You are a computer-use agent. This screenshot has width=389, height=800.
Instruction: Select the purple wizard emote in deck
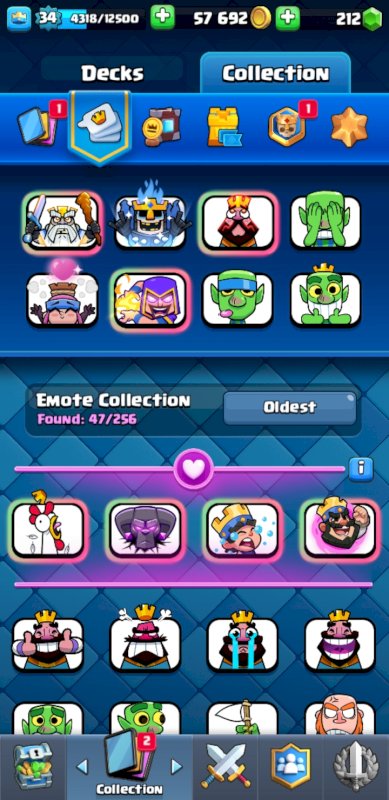click(150, 299)
